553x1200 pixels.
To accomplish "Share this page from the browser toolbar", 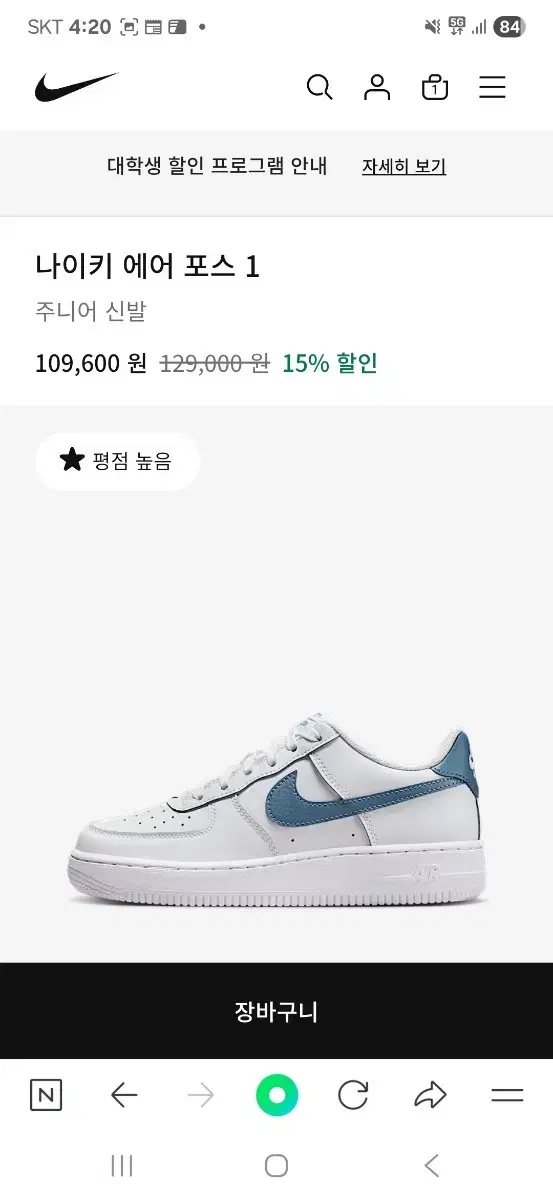I will pos(430,1096).
